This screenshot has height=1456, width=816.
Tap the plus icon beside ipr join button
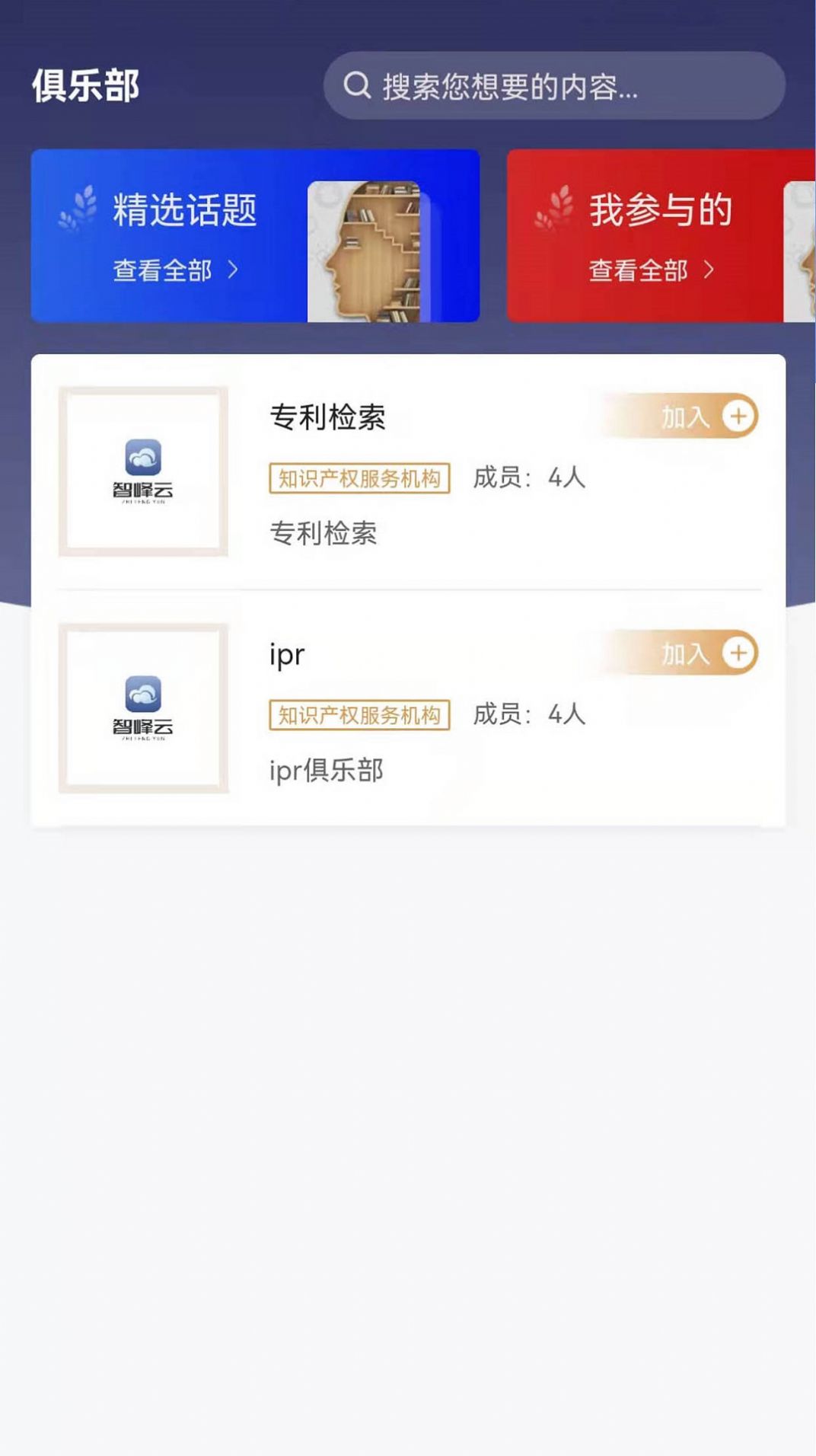tap(737, 653)
